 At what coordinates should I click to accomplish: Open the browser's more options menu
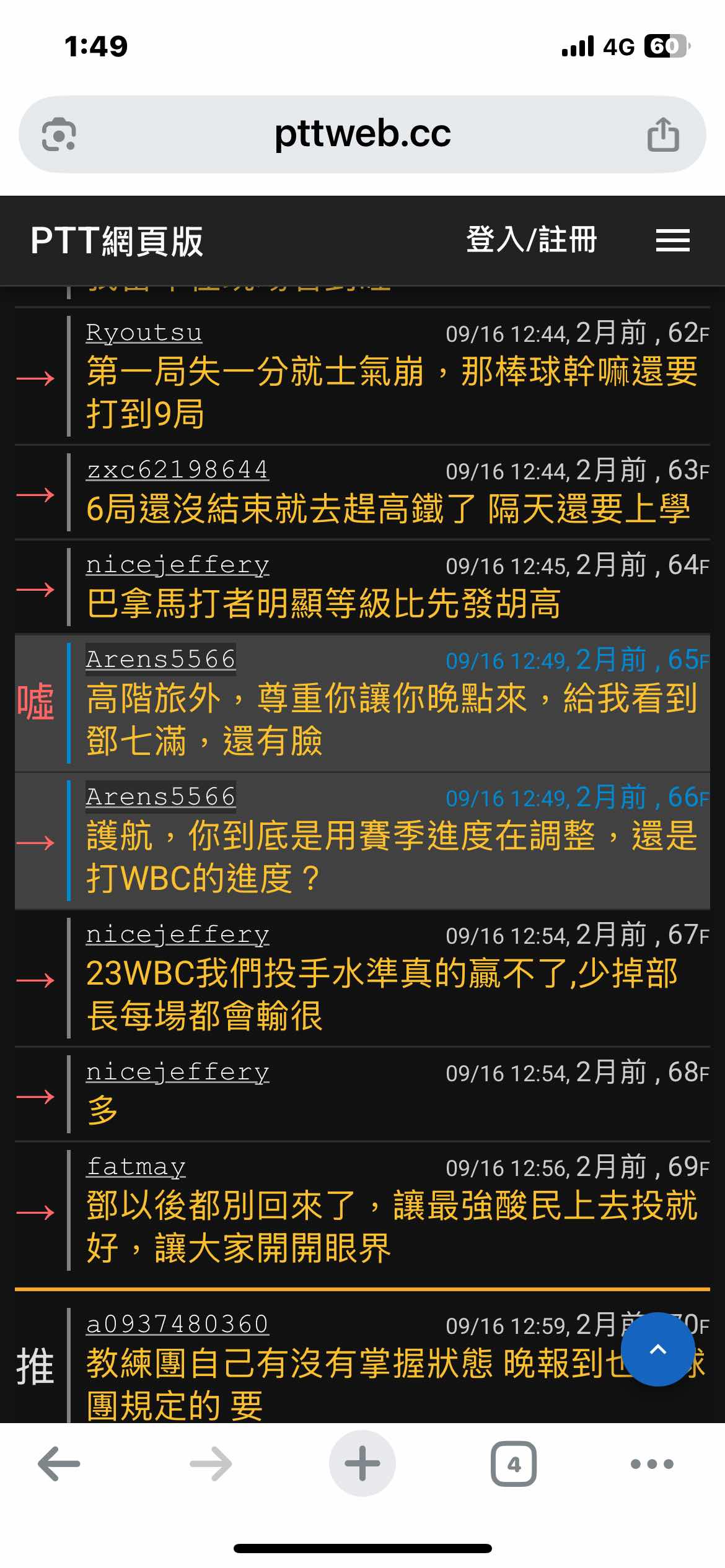pos(652,1464)
